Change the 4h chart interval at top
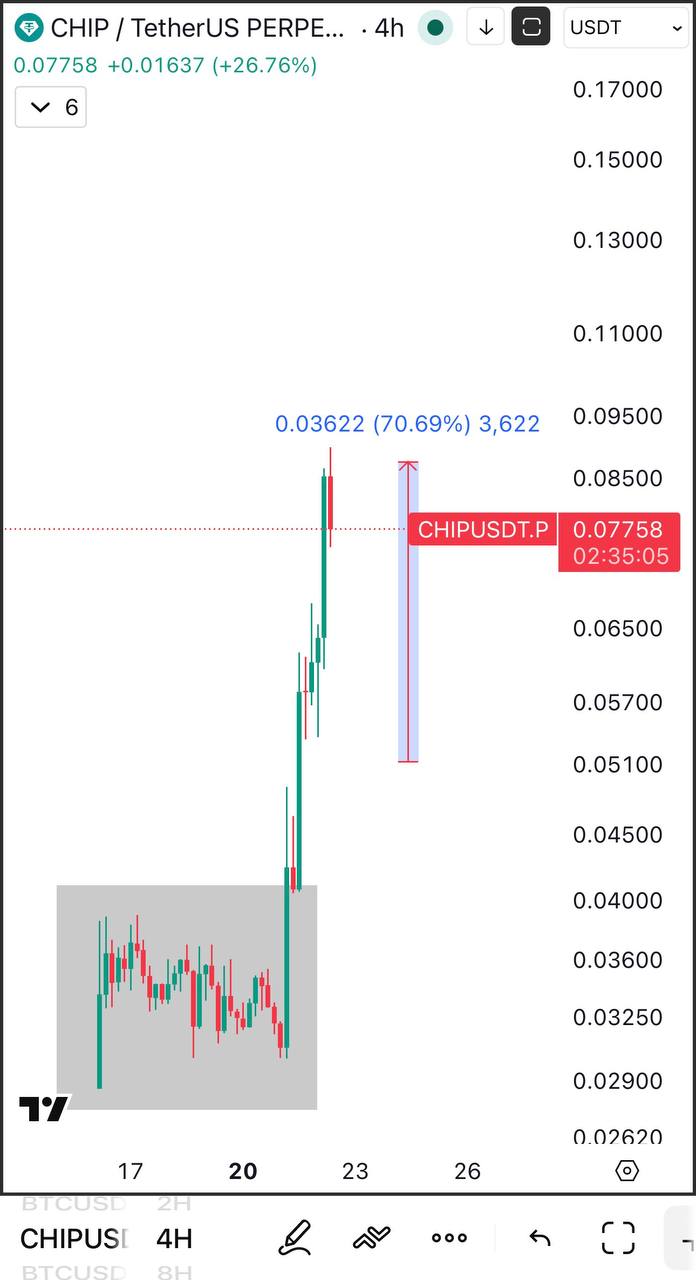Image resolution: width=696 pixels, height=1280 pixels. coord(389,28)
